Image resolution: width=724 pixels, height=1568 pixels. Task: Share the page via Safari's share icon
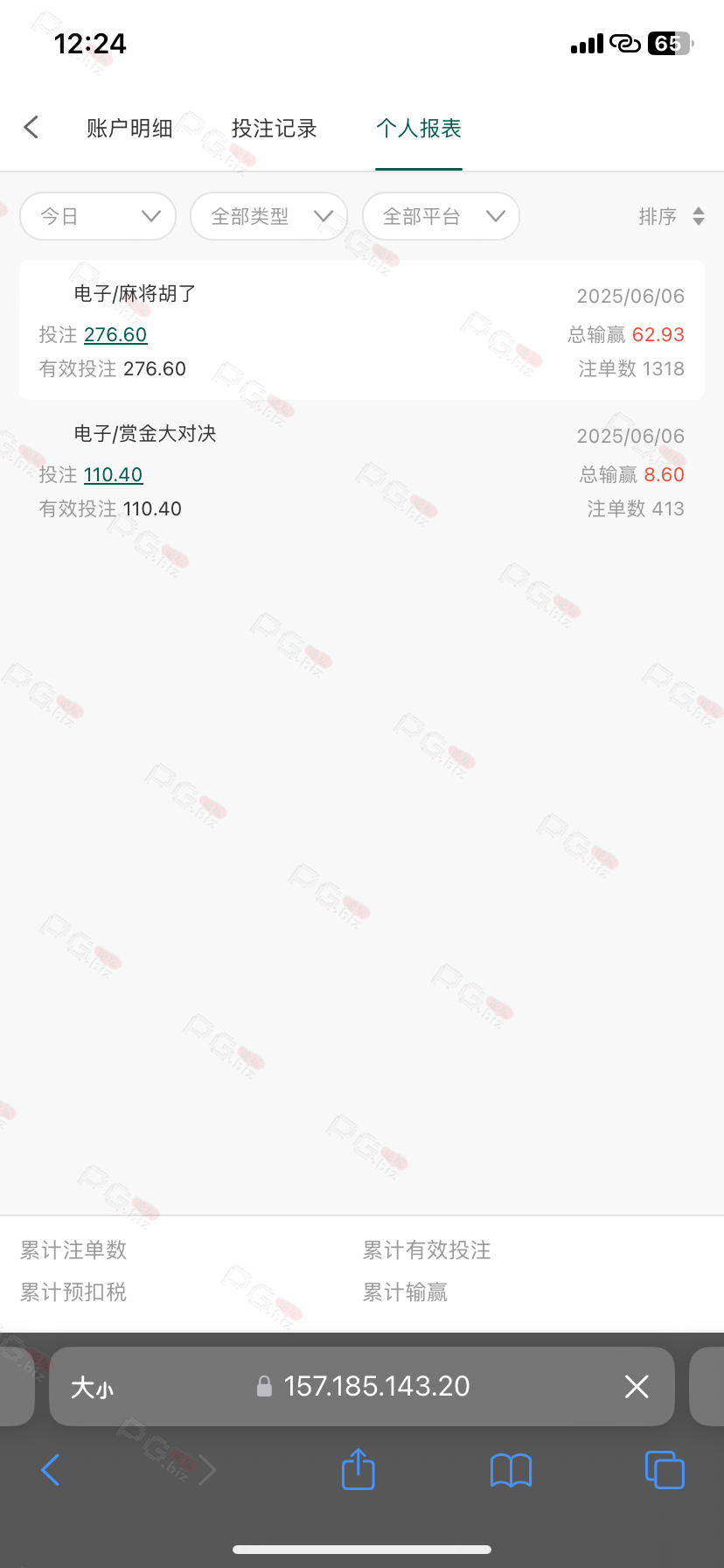(358, 1469)
